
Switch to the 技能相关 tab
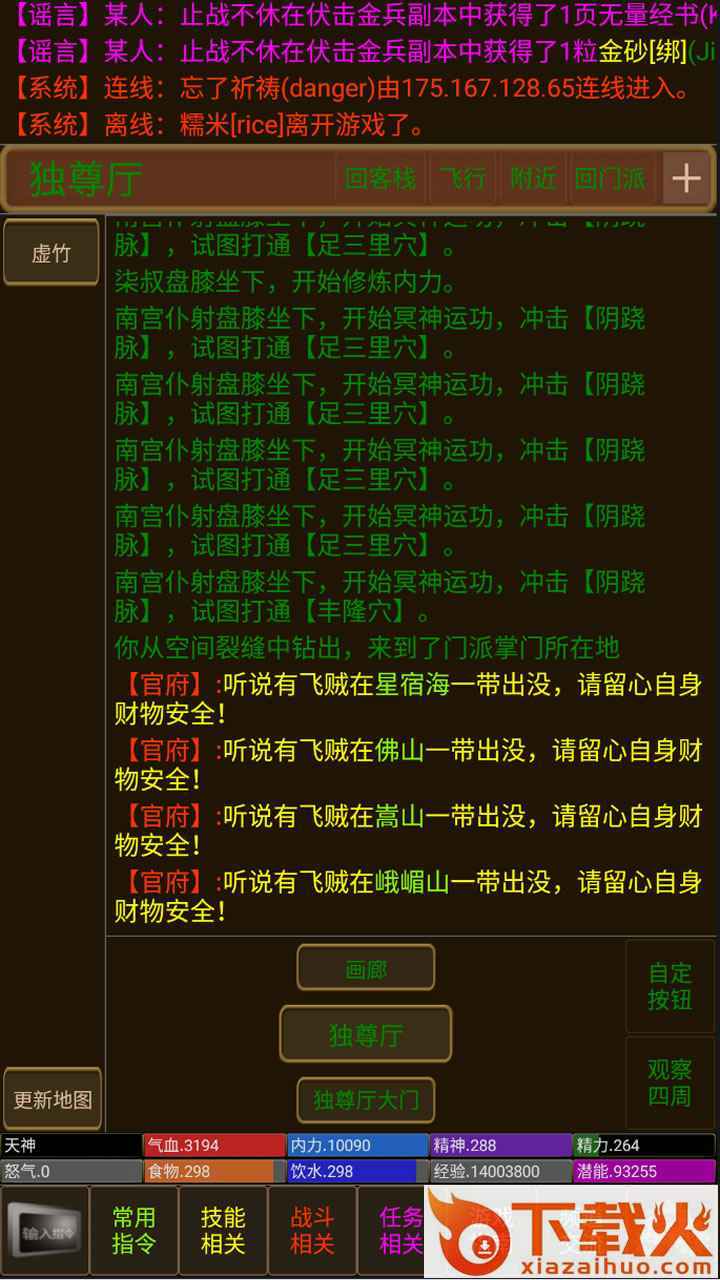(x=223, y=1231)
